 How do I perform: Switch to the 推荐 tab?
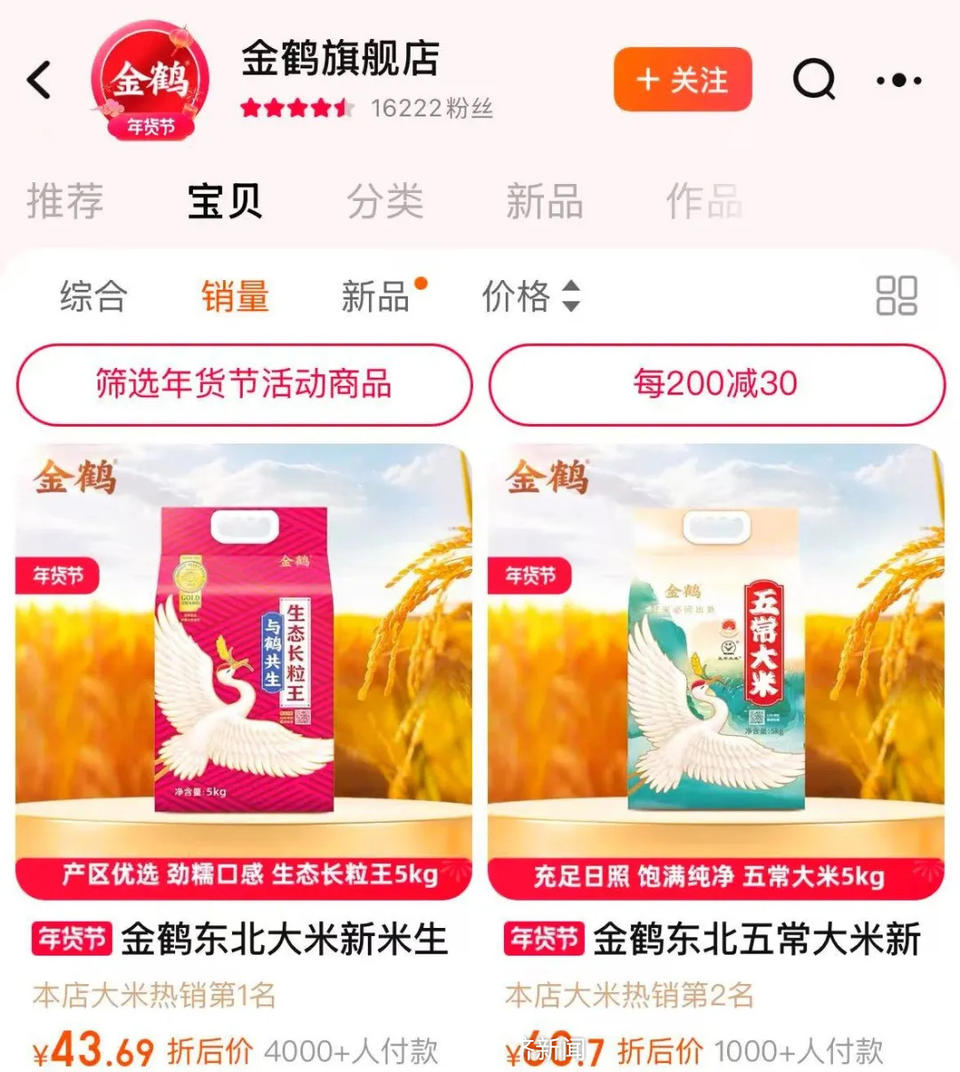[x=65, y=201]
